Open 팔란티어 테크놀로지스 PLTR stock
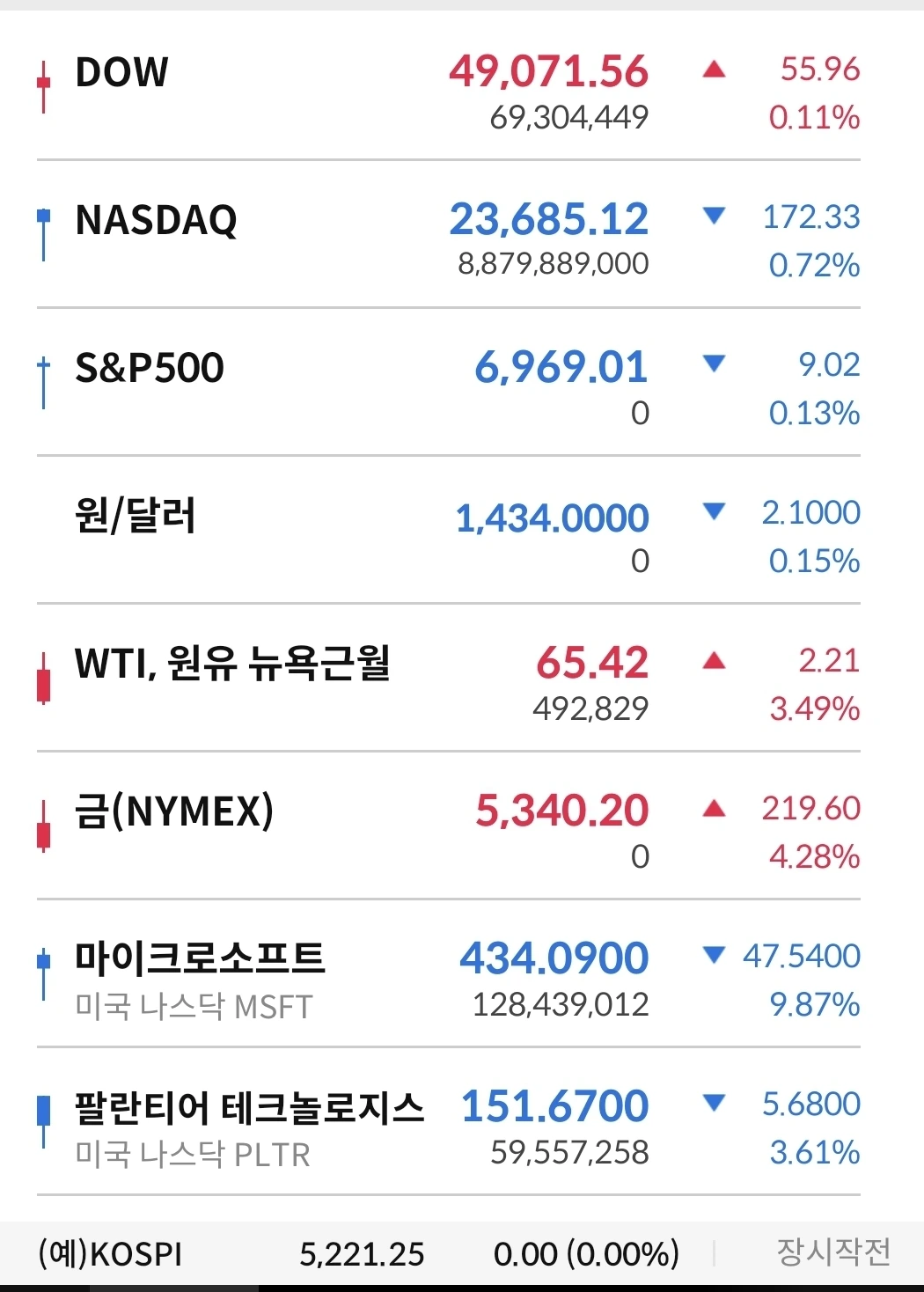The height and width of the screenshot is (1292, 924). pyautogui.click(x=249, y=1107)
